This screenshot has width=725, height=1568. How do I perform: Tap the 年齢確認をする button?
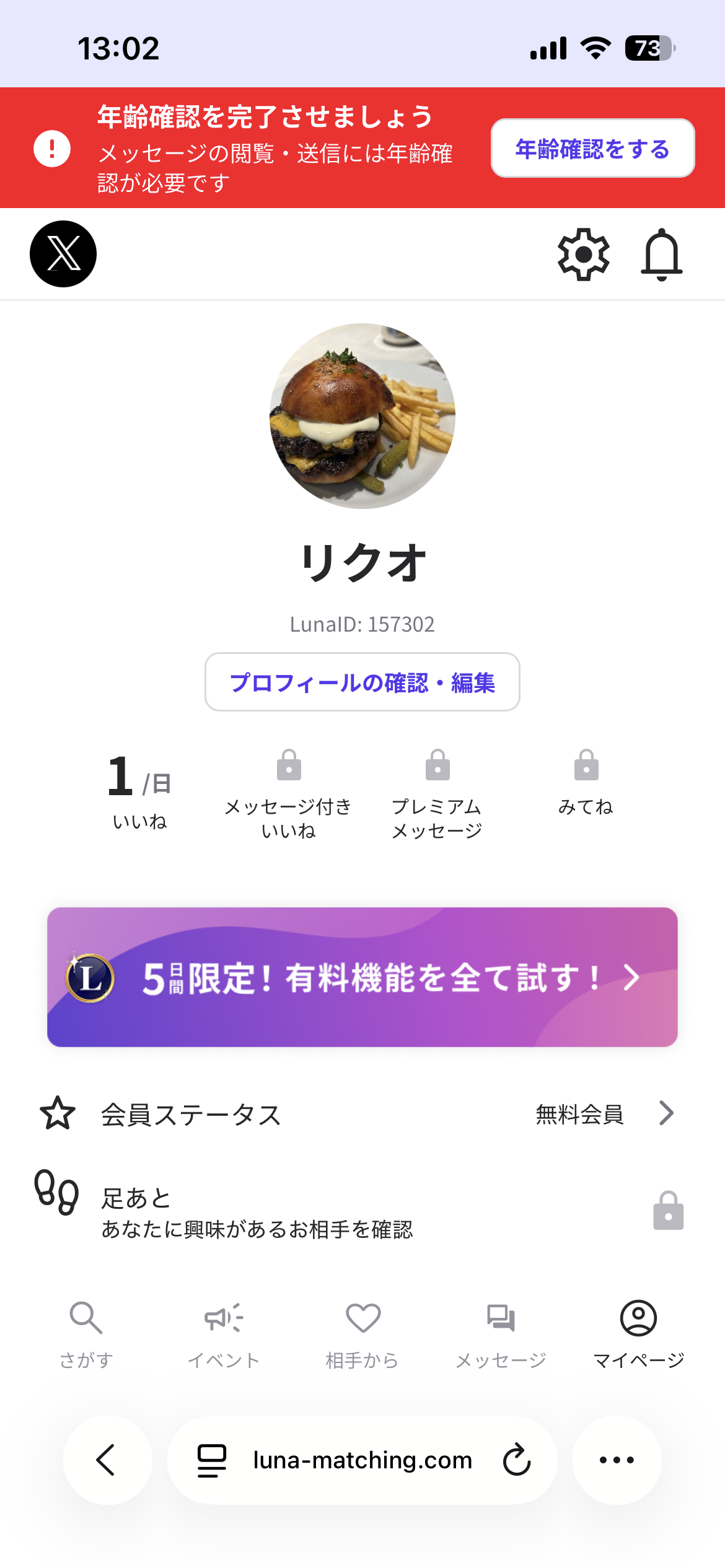[592, 148]
